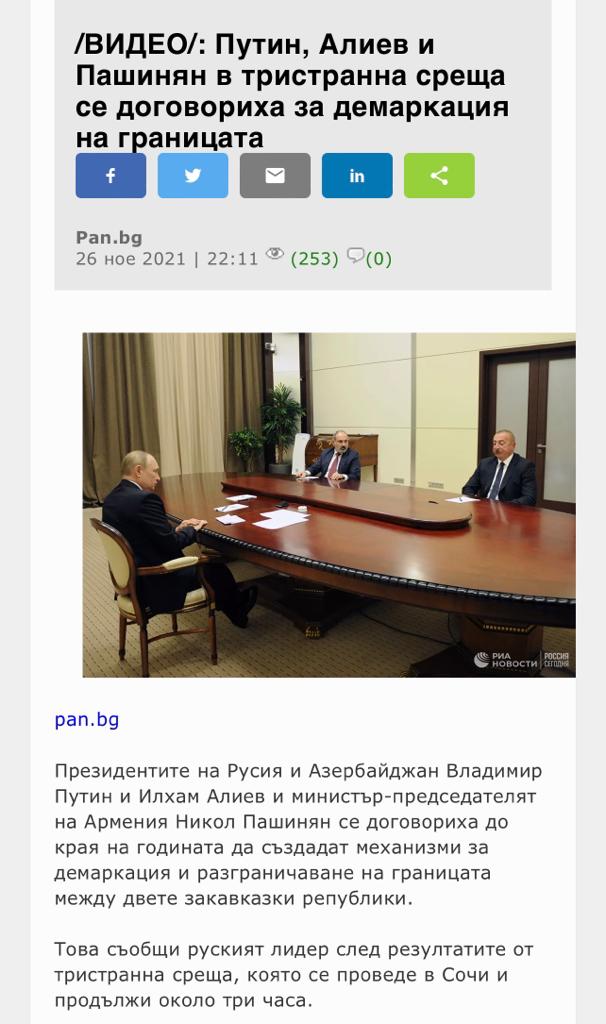
Task: Share the article on Twitter
Action: (x=193, y=176)
